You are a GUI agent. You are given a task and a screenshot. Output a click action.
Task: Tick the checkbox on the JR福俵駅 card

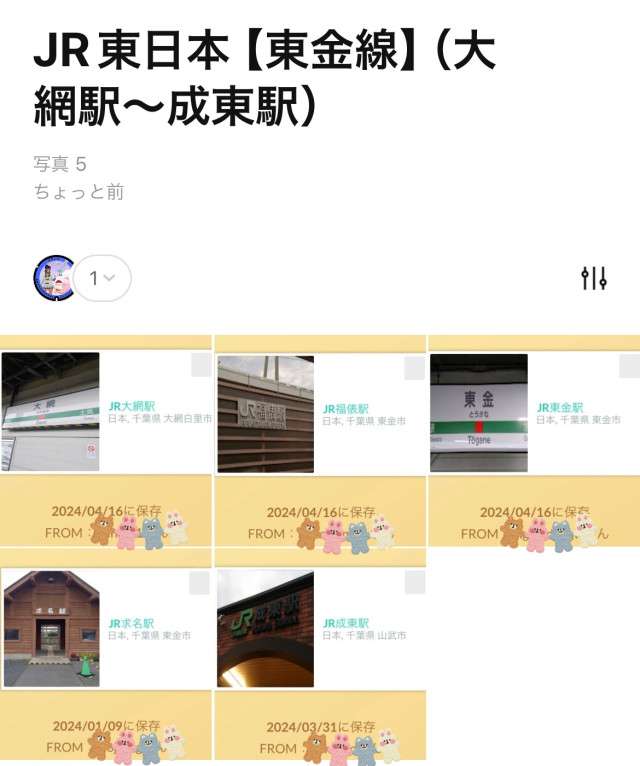click(414, 368)
